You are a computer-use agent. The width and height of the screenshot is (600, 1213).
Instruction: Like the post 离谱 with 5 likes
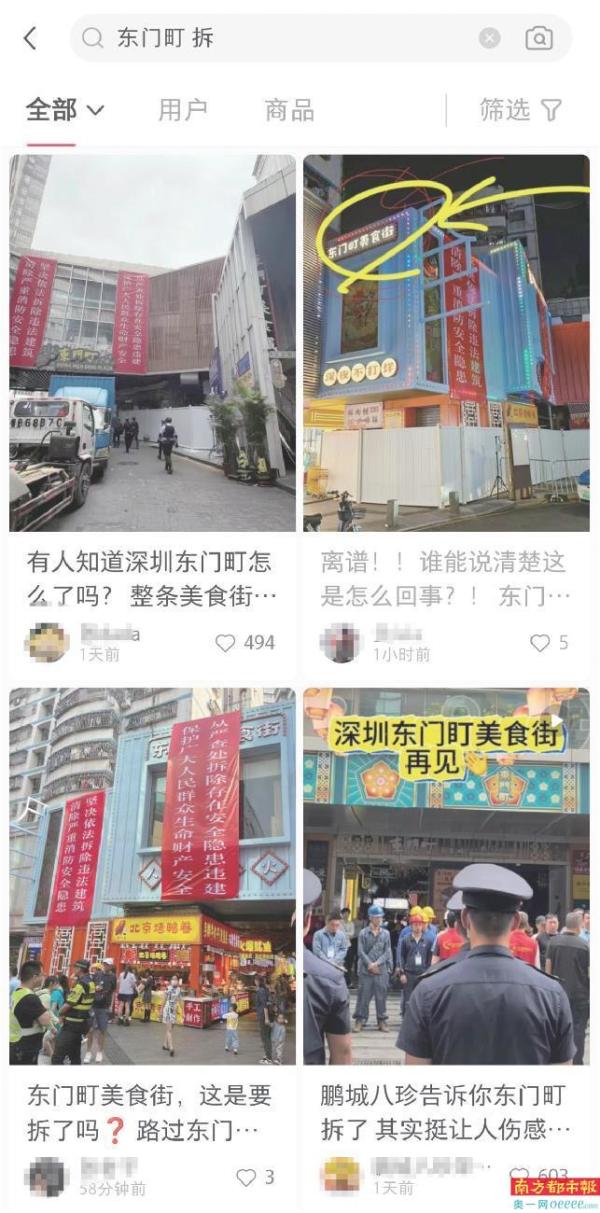(x=540, y=643)
